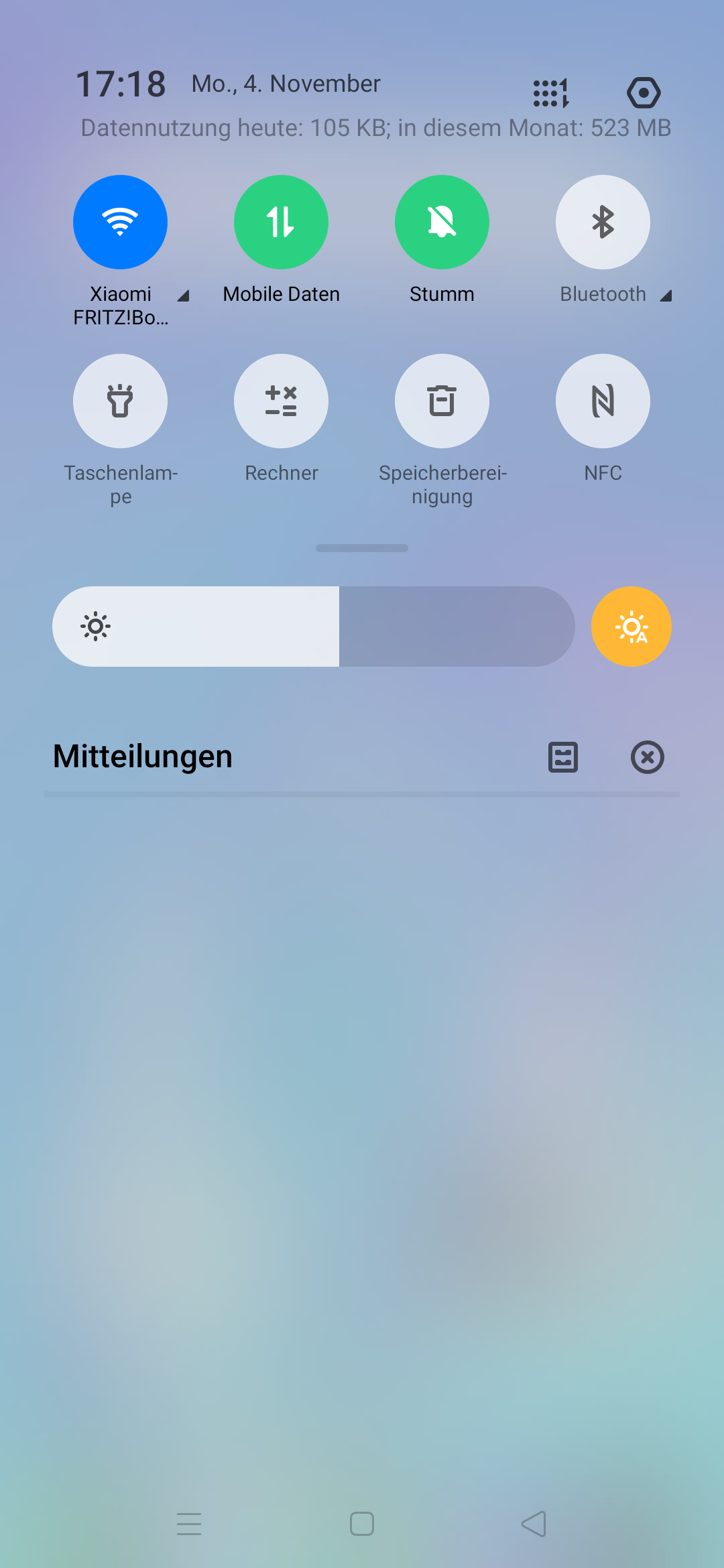Expand the Wi-Fi network list arrow

click(x=183, y=296)
